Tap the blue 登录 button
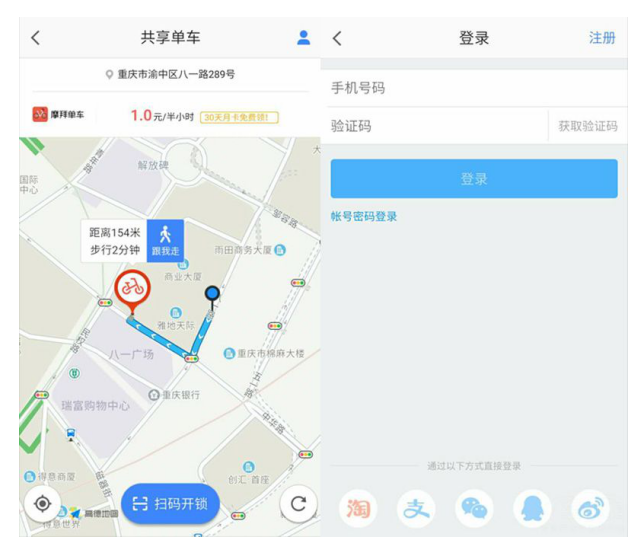Viewport: 641px width, 549px height. [474, 179]
